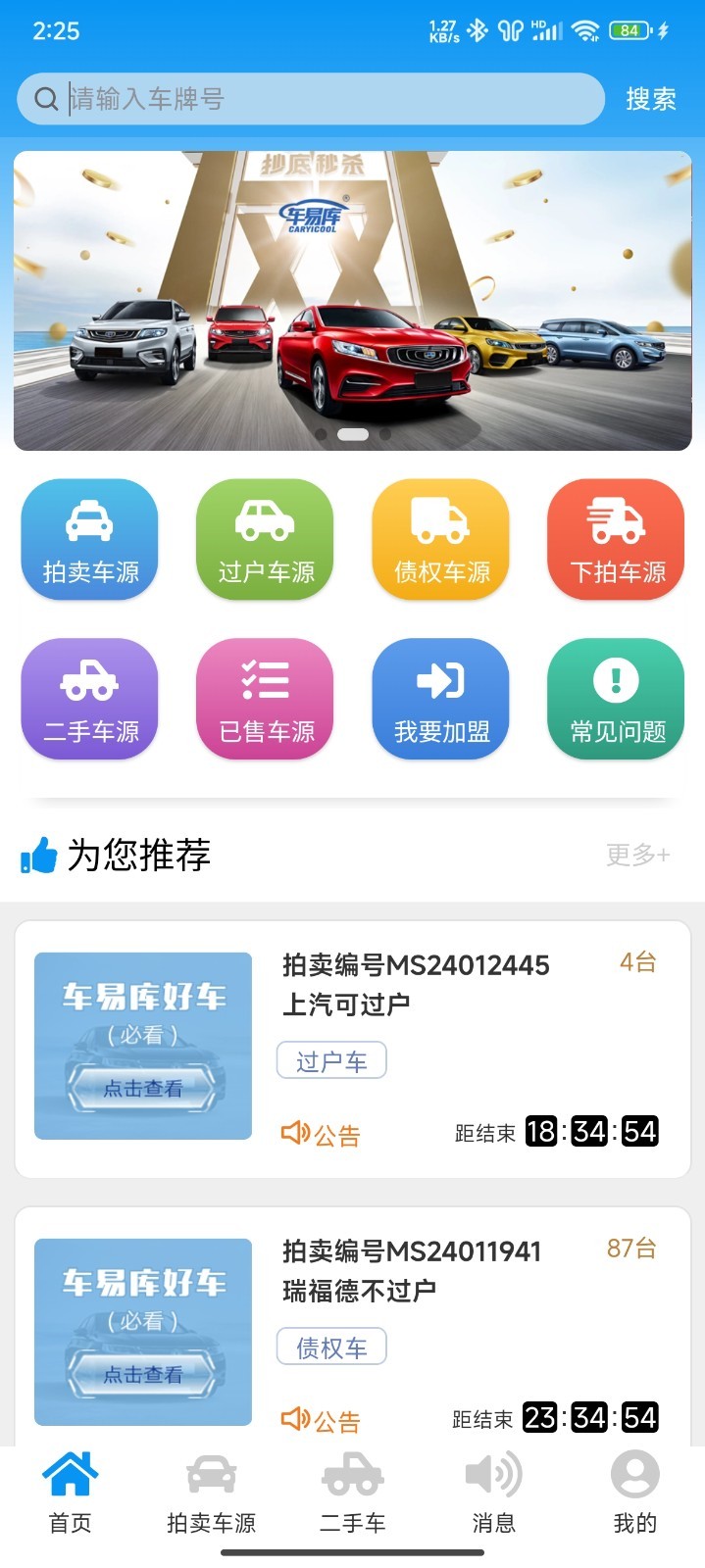Show more recommendations via 更多+

(637, 855)
